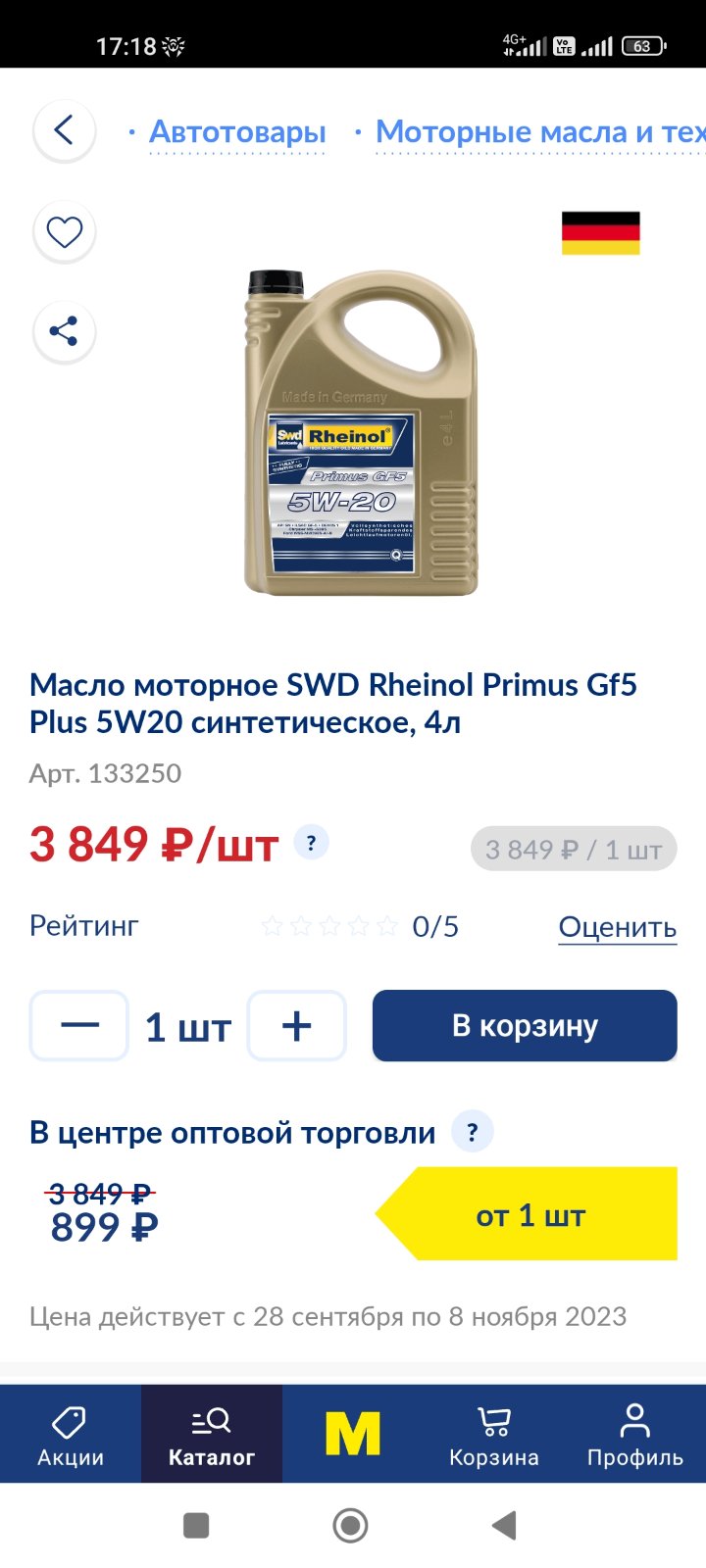This screenshot has width=706, height=1568.
Task: Open the Моторные масла breadcrumb link
Action: [540, 131]
